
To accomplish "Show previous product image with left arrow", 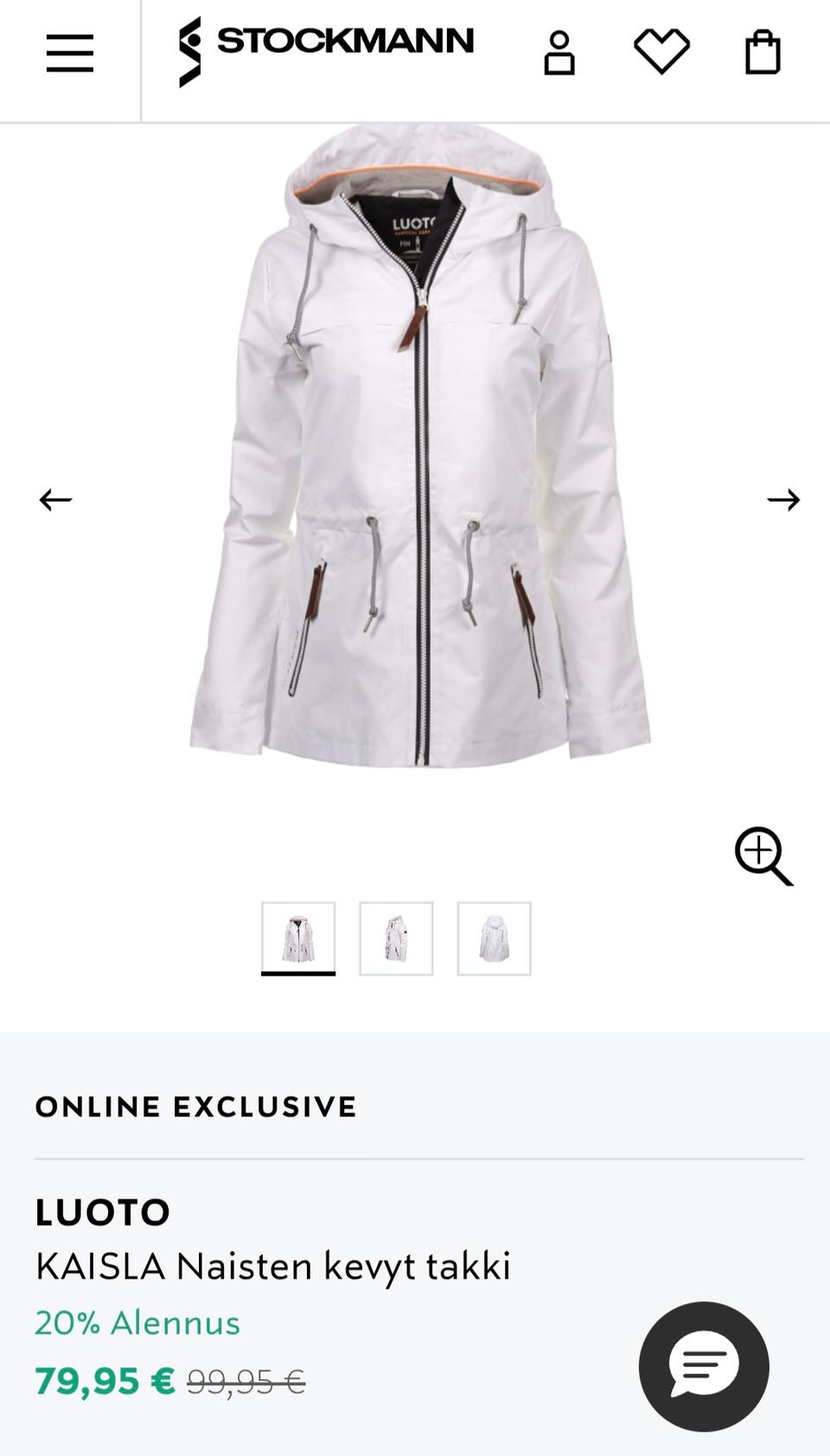I will click(55, 500).
